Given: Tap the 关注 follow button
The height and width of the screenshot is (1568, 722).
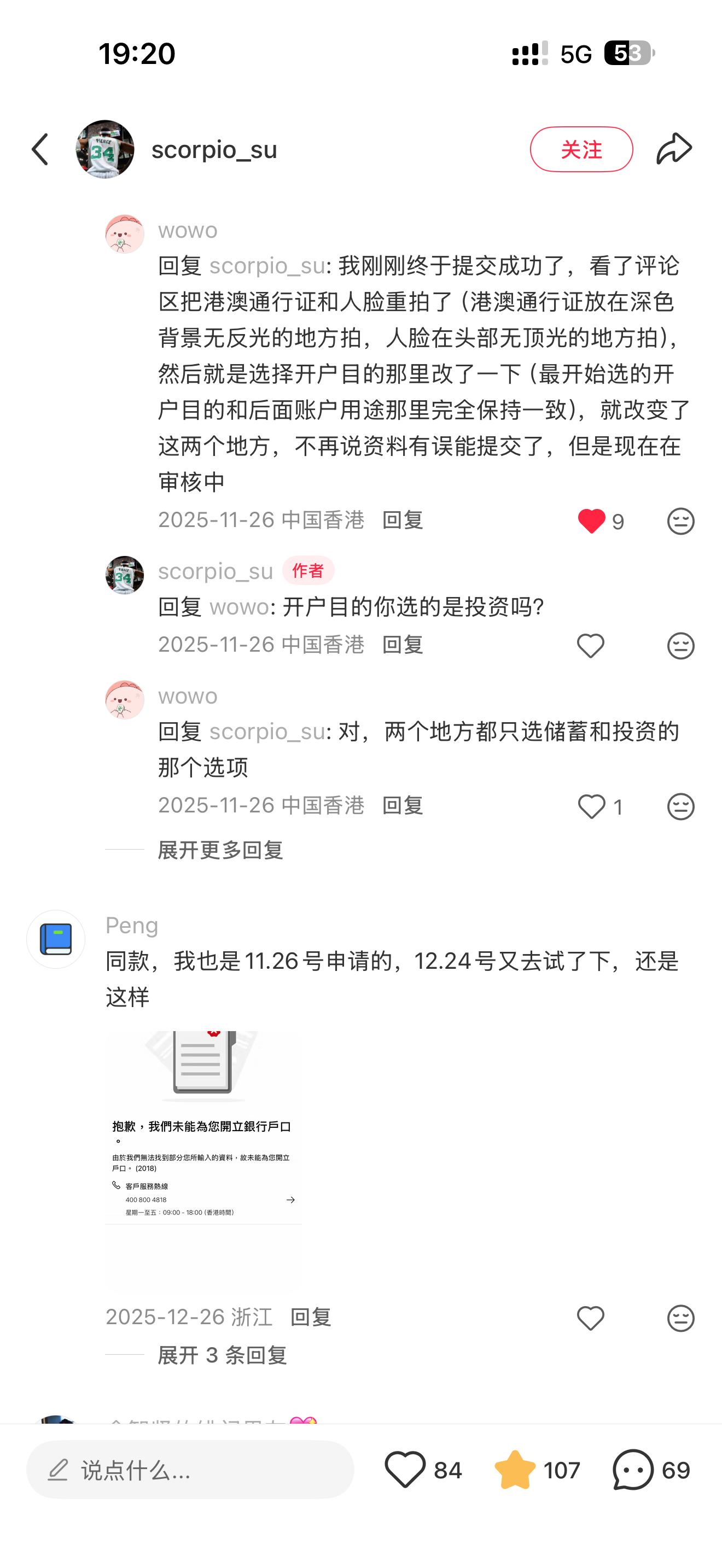Looking at the screenshot, I should [581, 149].
